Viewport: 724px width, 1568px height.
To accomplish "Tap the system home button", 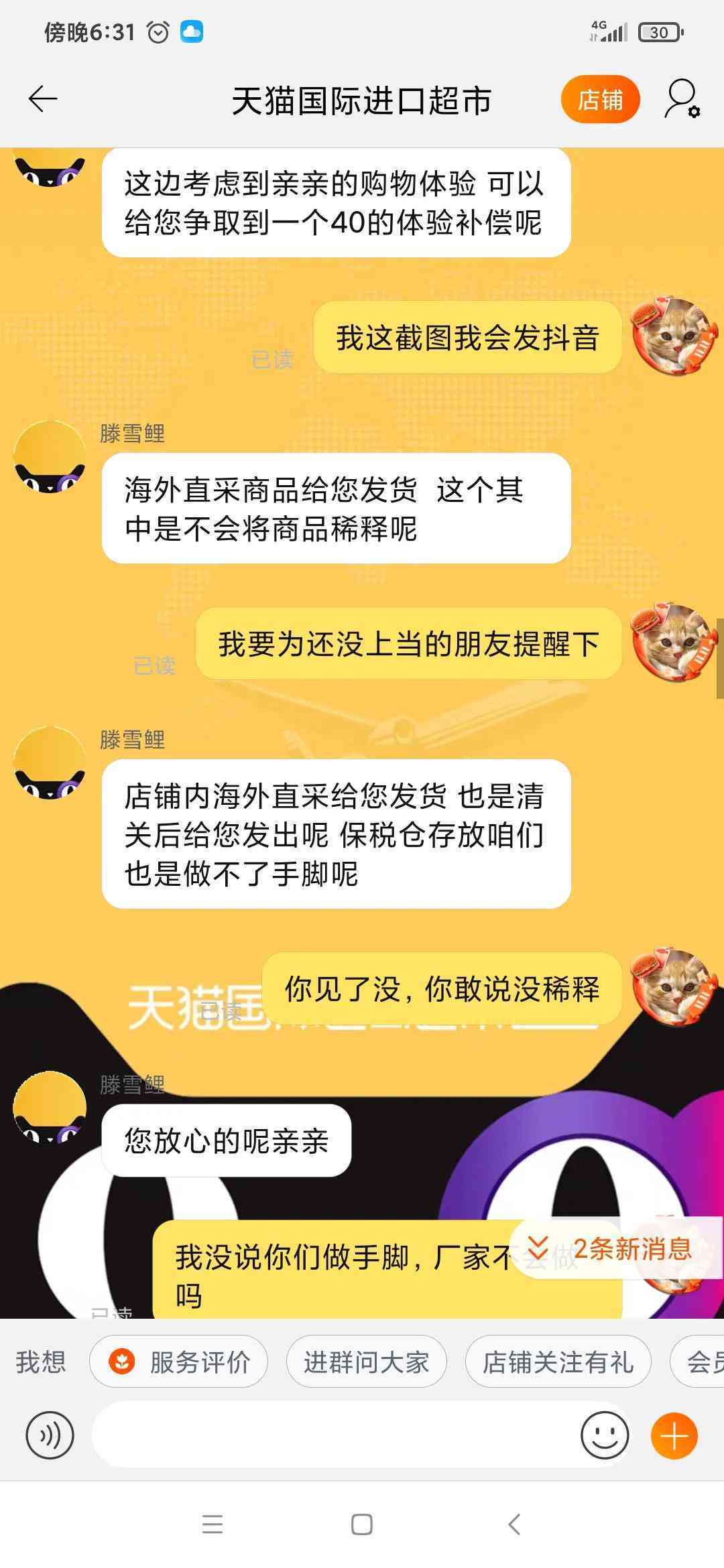I will click(x=362, y=1524).
